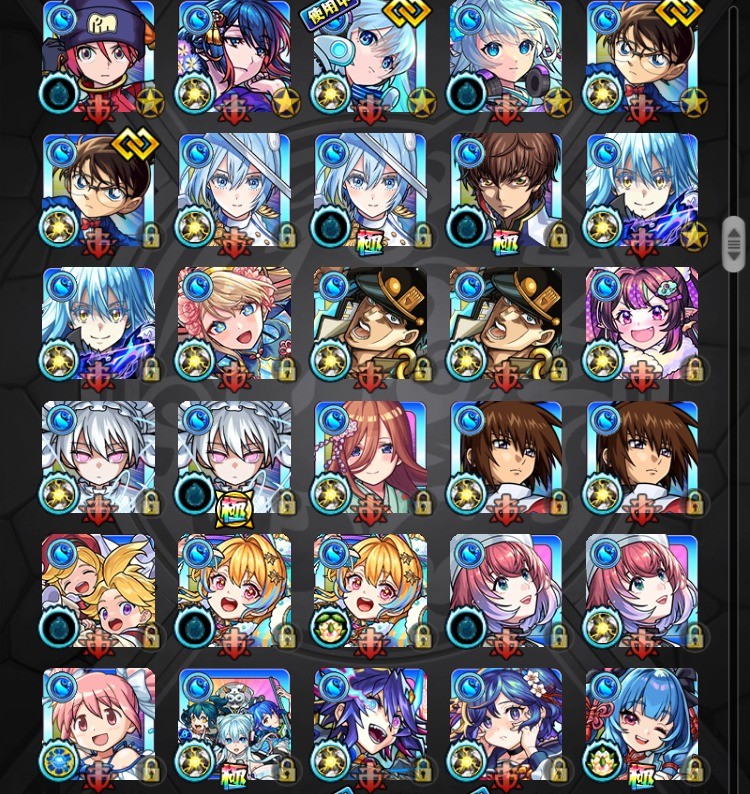Tap the scrollbar handle on the right

click(733, 243)
